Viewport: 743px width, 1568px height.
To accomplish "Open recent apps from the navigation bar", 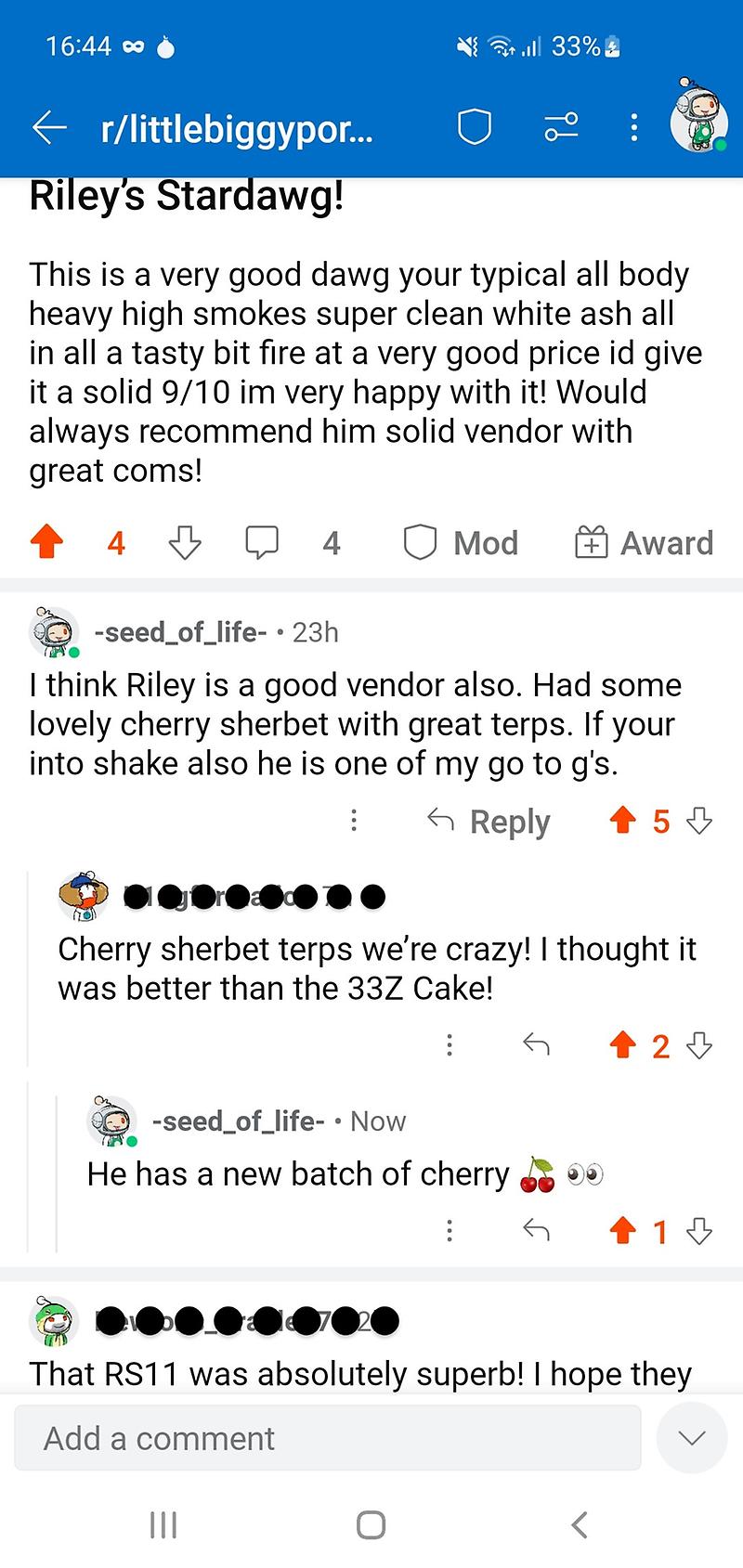I will pyautogui.click(x=163, y=1524).
